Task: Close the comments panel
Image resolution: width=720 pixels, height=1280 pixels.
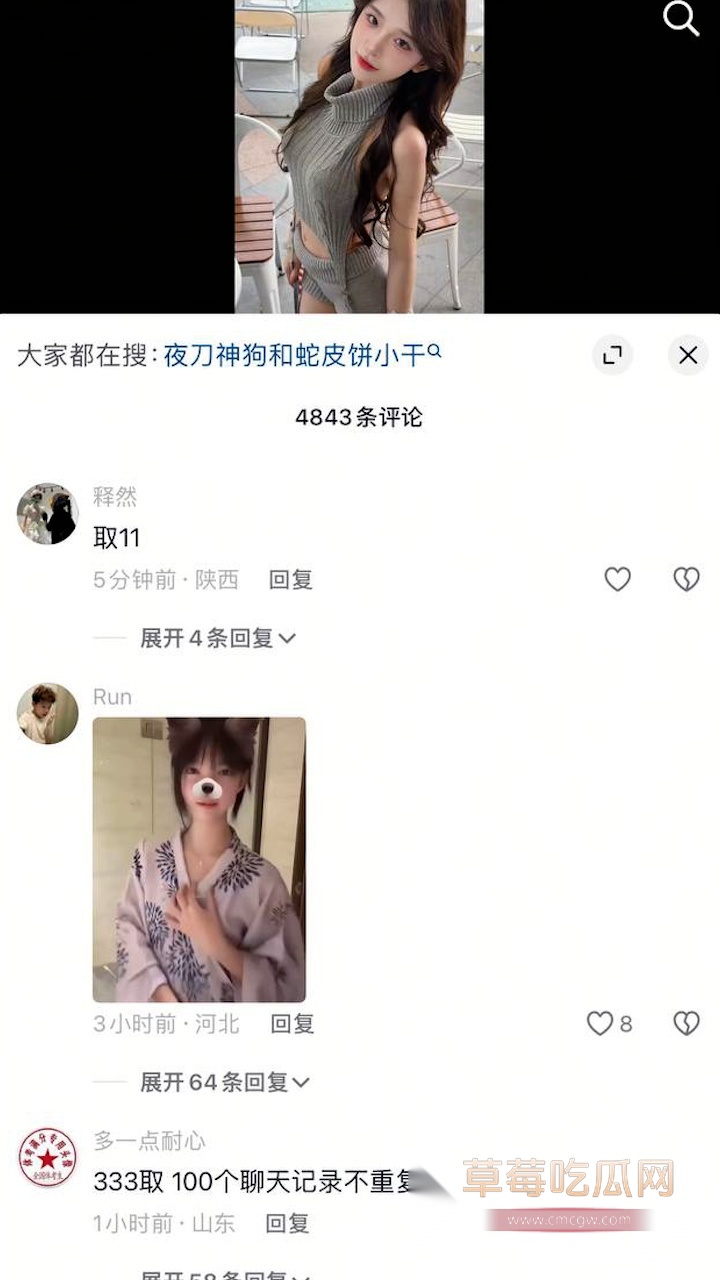Action: (x=688, y=355)
